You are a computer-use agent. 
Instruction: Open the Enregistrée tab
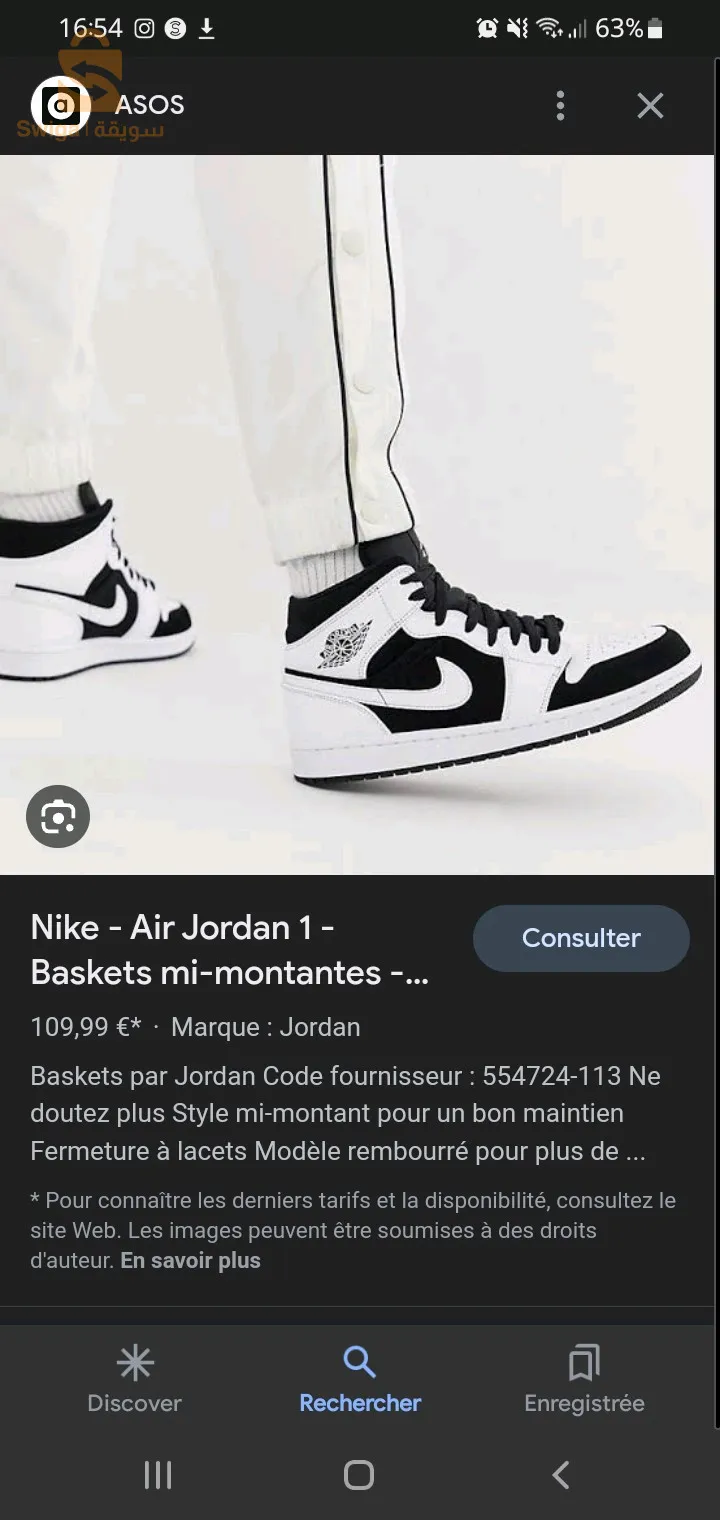[x=584, y=1380]
